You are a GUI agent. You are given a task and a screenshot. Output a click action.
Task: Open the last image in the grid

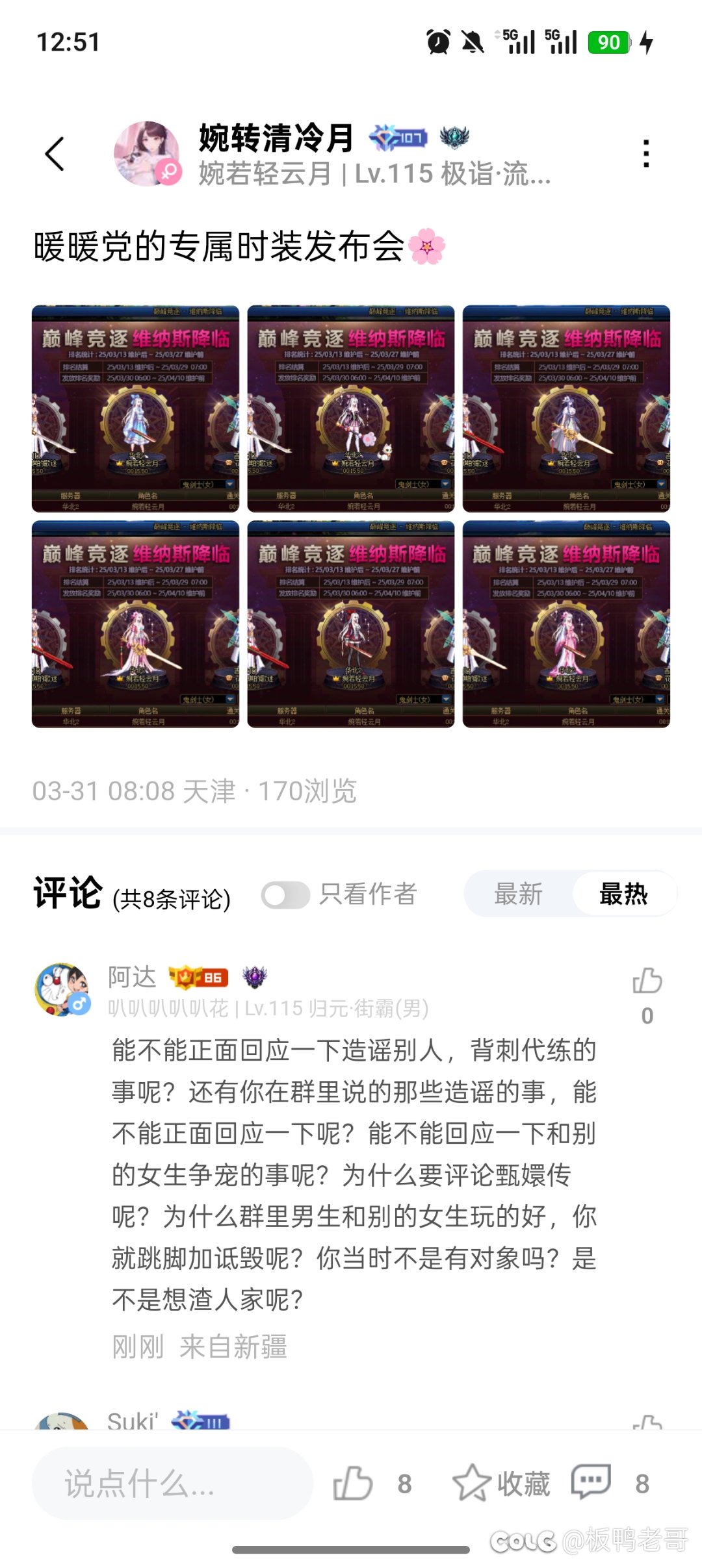pyautogui.click(x=566, y=624)
